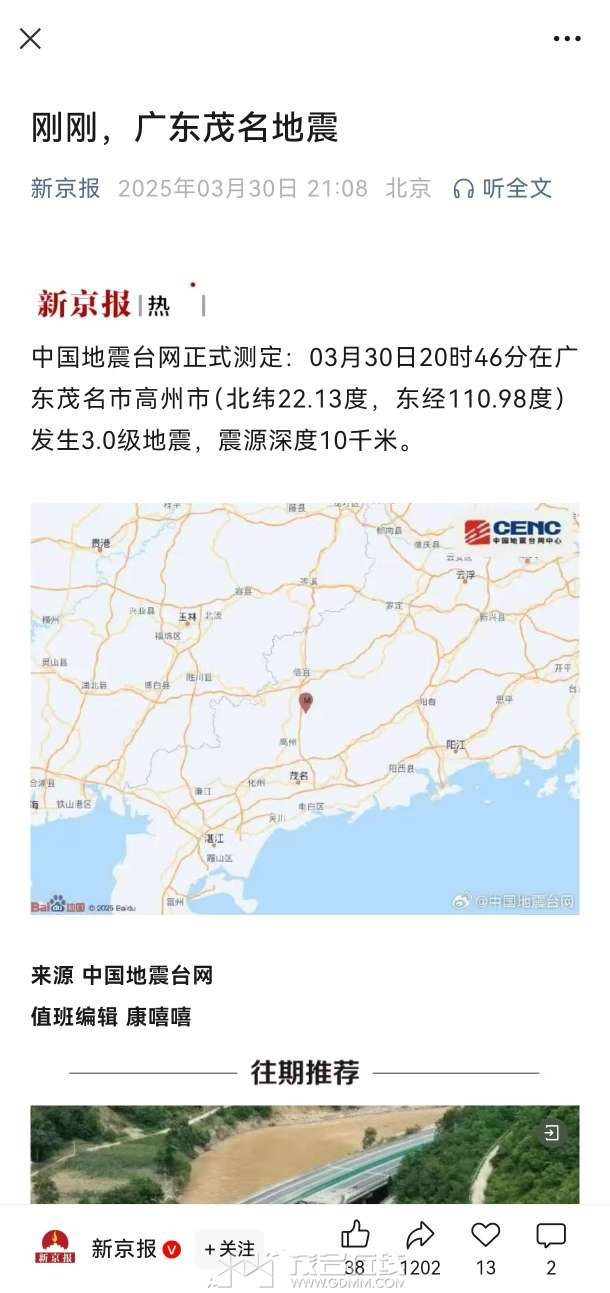Open the comments bubble

pos(551,1236)
